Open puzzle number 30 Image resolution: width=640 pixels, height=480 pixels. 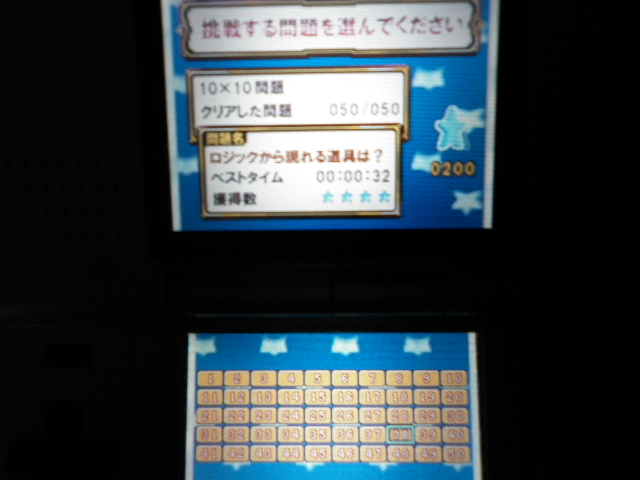click(454, 415)
